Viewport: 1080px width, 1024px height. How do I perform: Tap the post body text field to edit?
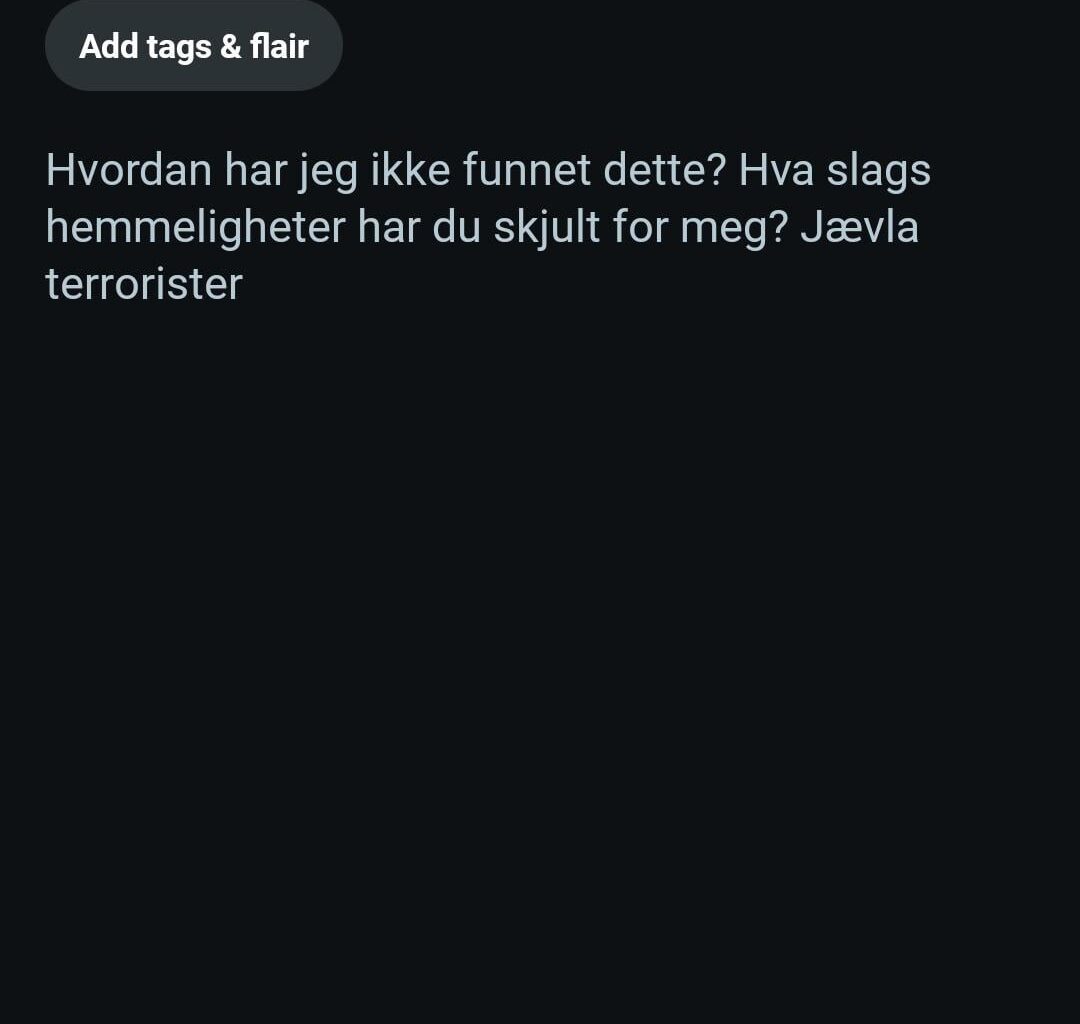[x=488, y=228]
